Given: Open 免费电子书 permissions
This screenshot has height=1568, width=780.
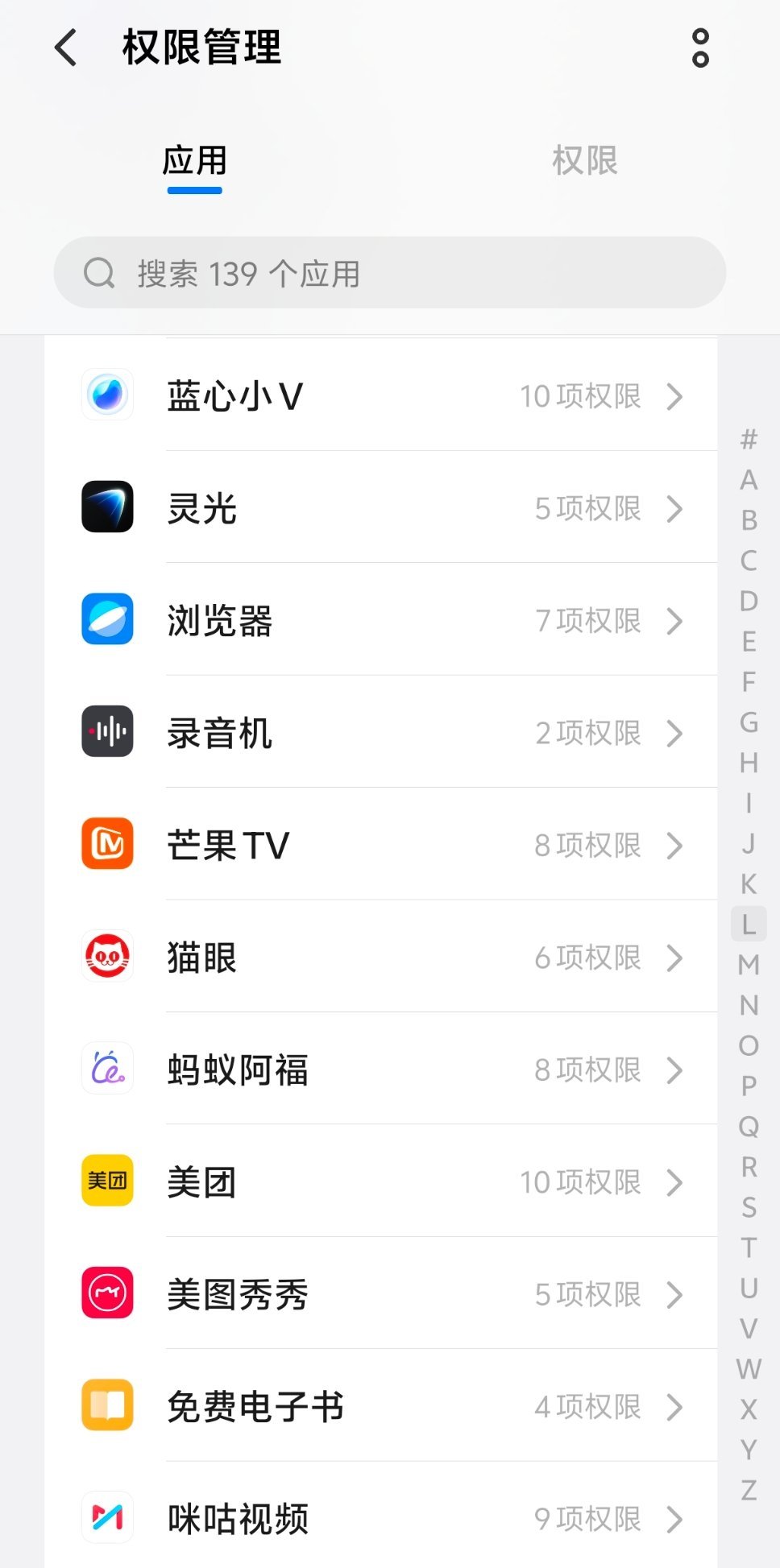Looking at the screenshot, I should [380, 1407].
